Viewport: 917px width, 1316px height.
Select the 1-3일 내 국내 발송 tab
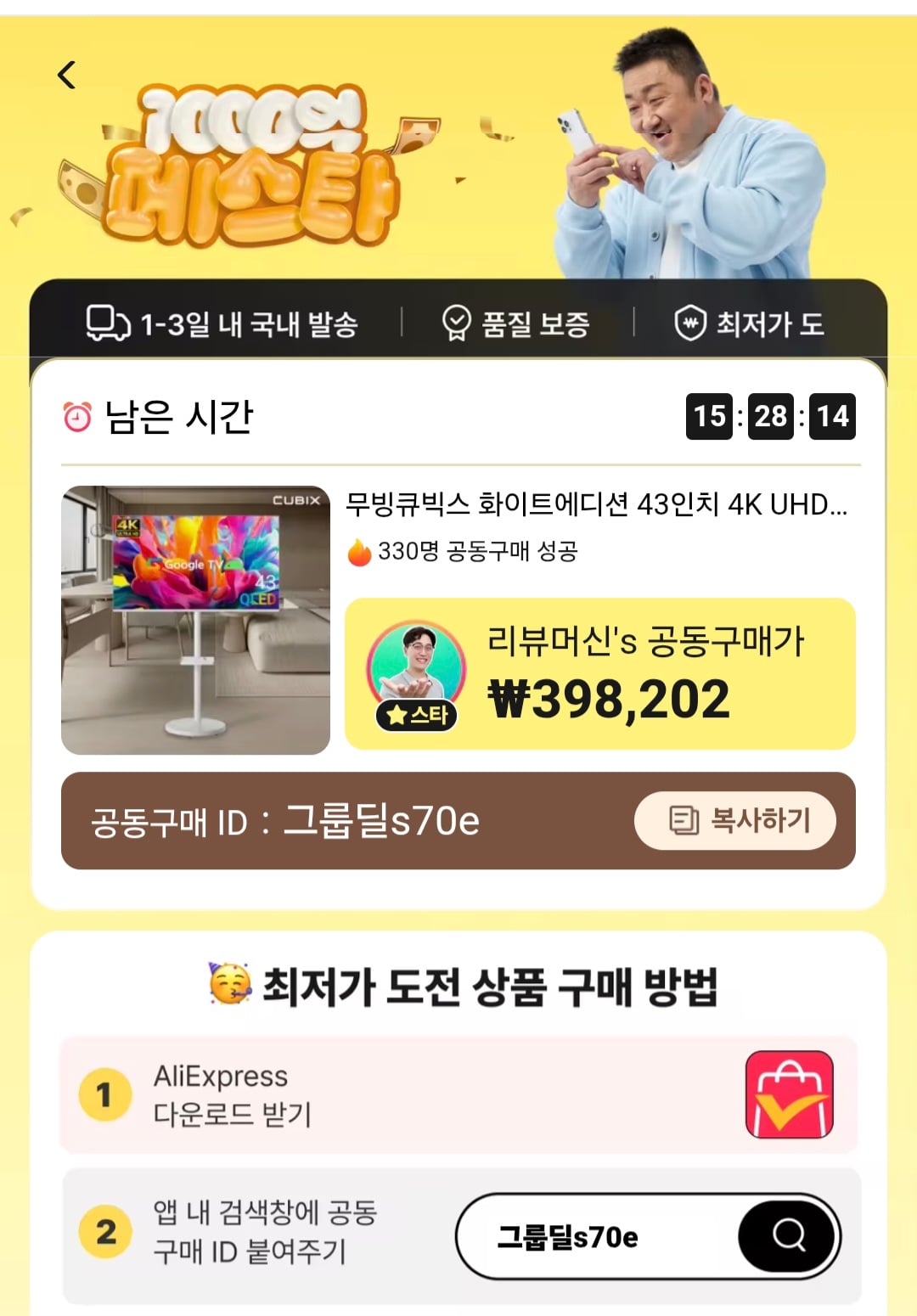coord(225,321)
